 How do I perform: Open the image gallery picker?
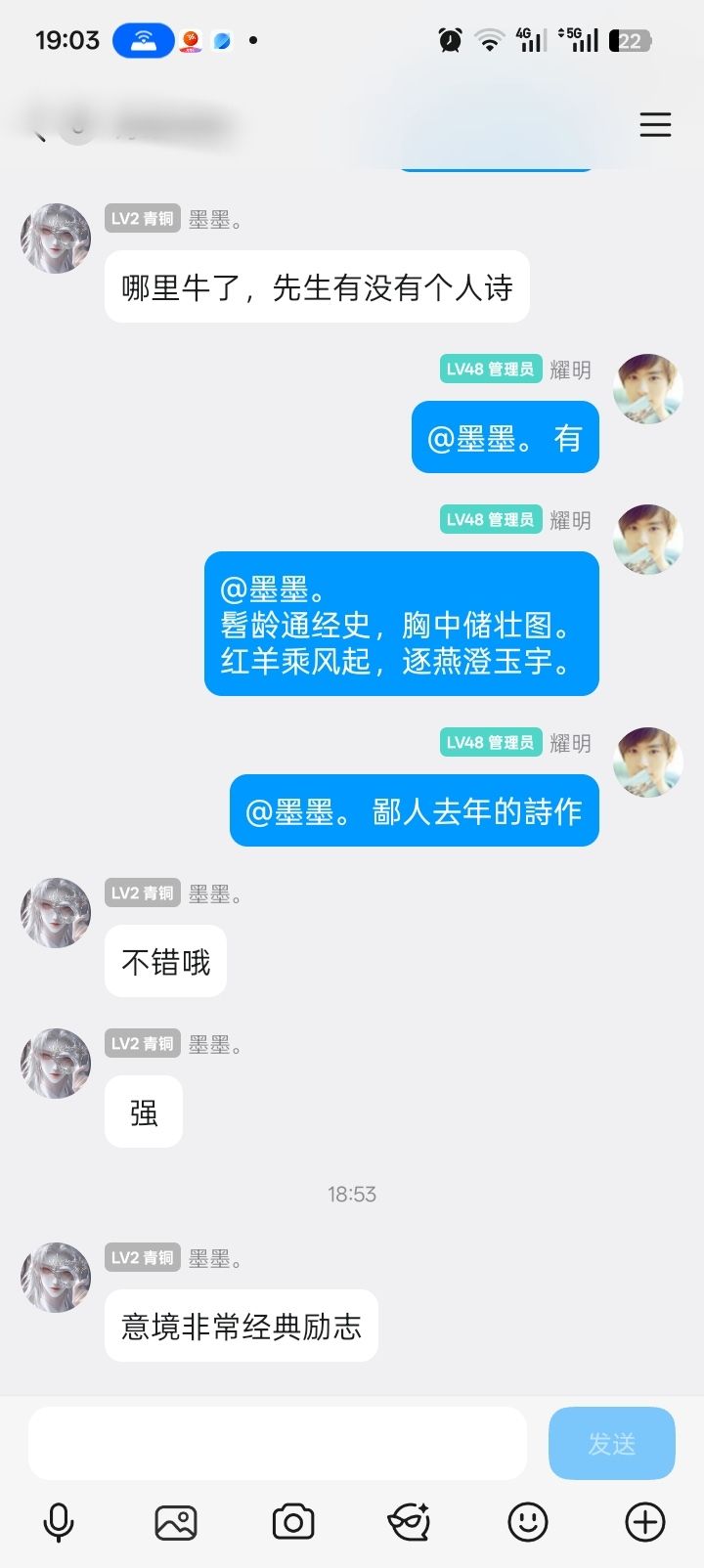pos(176,1522)
